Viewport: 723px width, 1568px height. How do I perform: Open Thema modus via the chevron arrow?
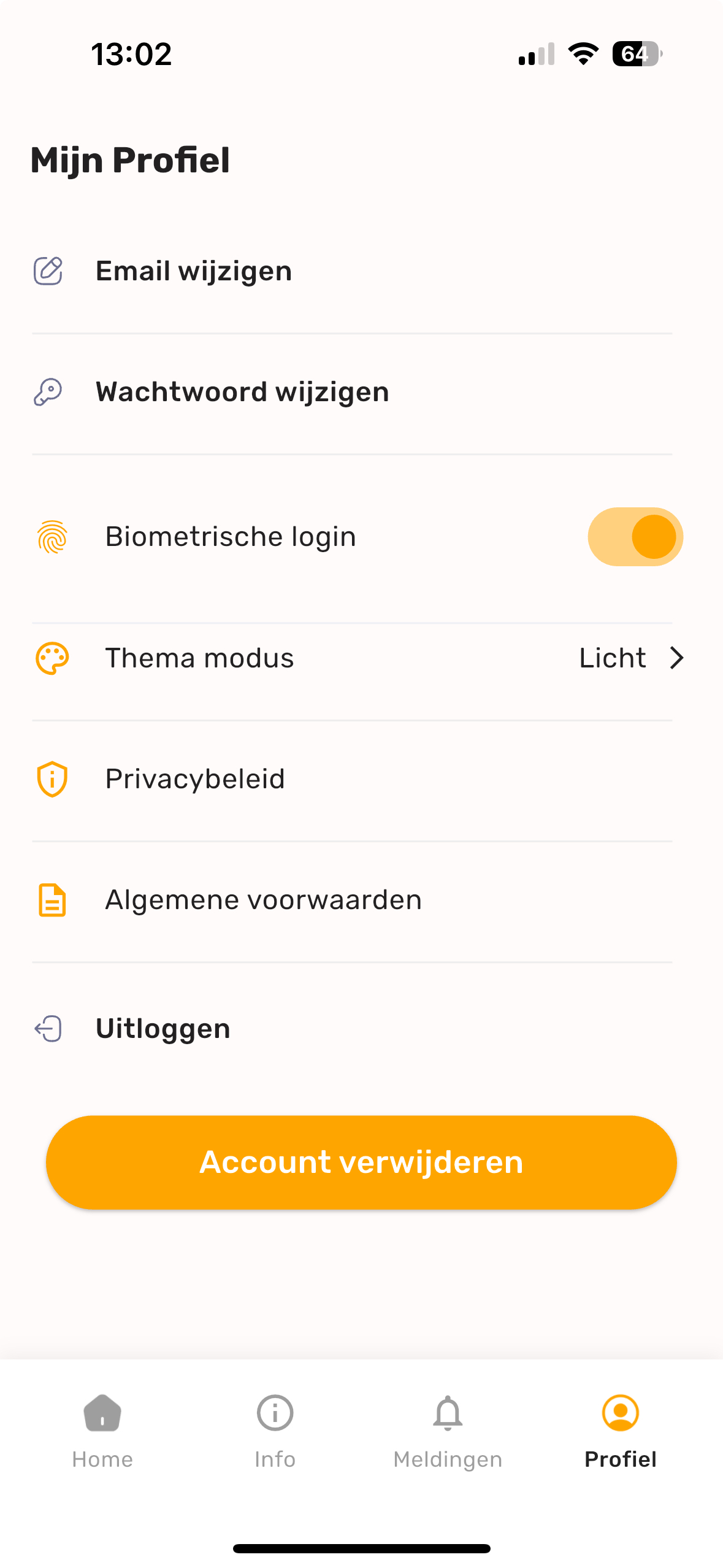point(676,657)
